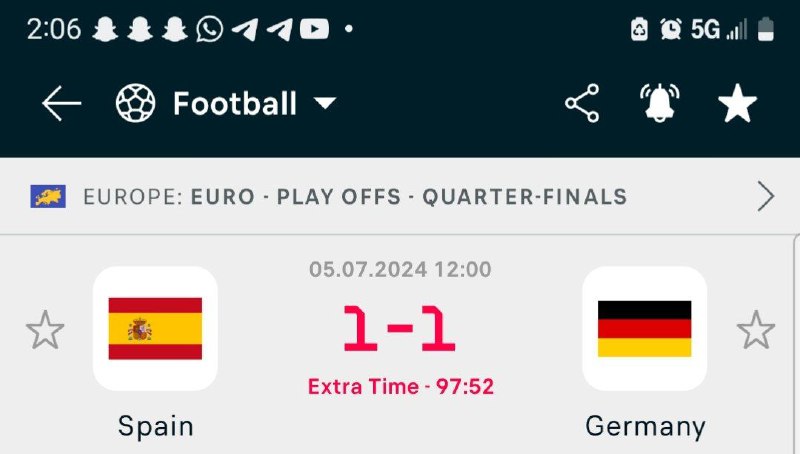Tap the notification bell for this match
Image resolution: width=800 pixels, height=454 pixels.
pyautogui.click(x=660, y=104)
